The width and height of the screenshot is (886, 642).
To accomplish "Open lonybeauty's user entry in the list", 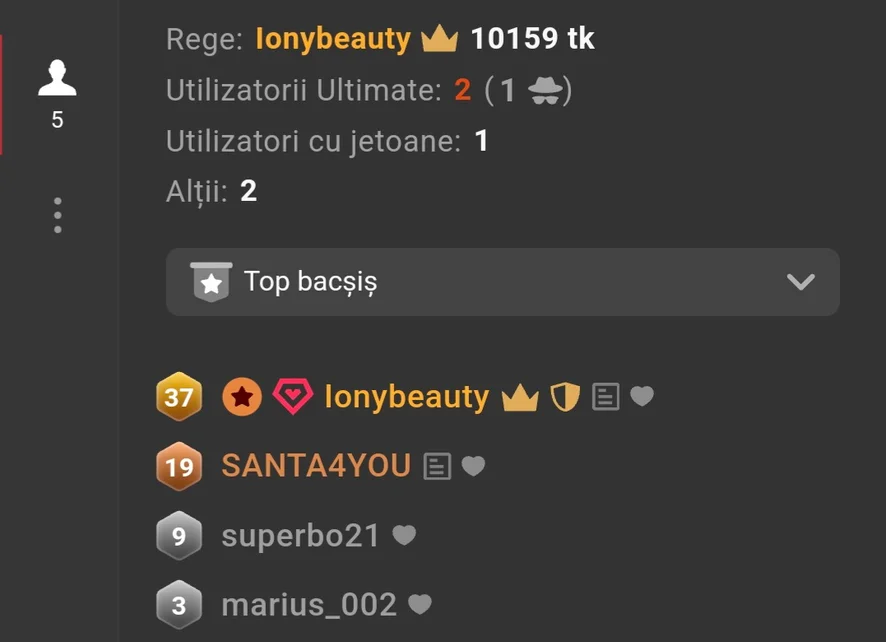I will coord(406,397).
